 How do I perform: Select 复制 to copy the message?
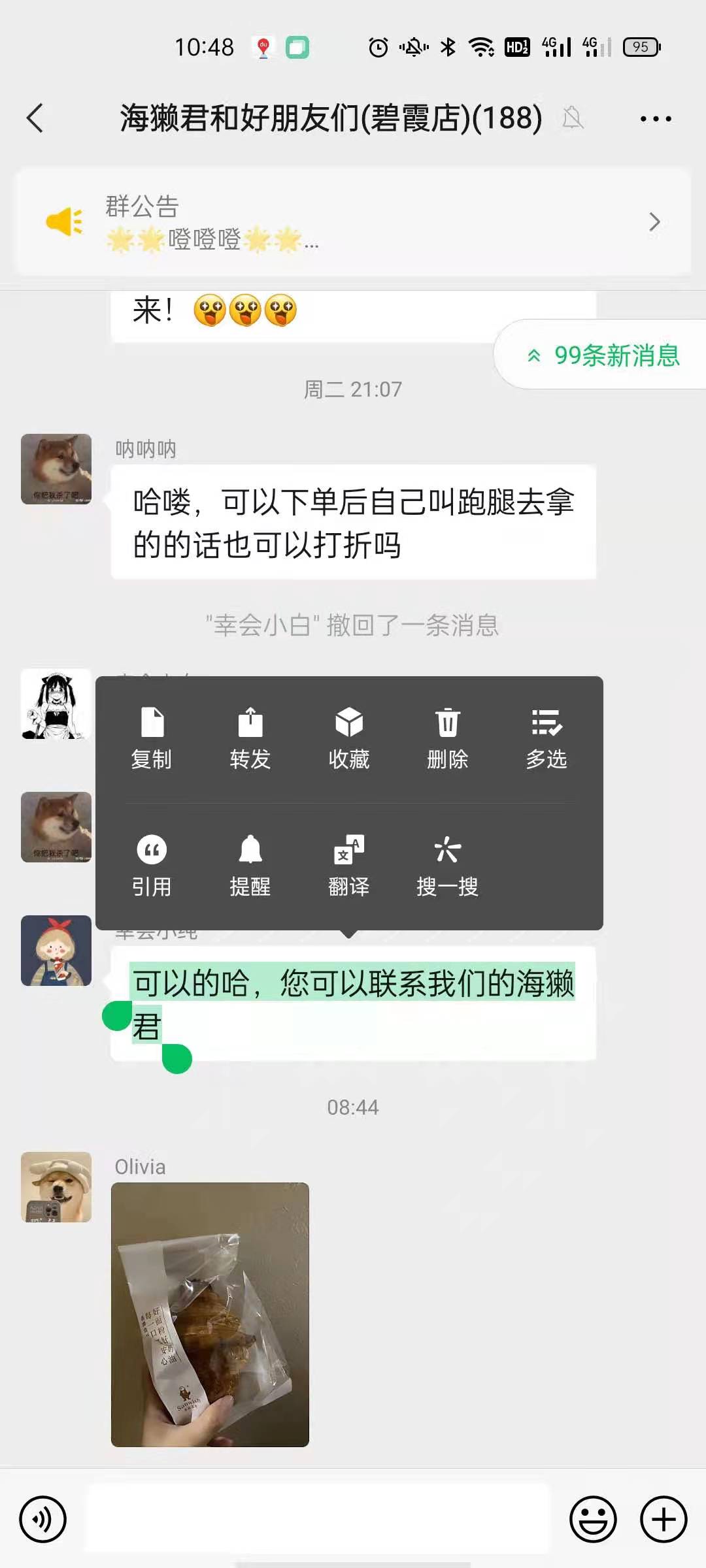(x=152, y=738)
